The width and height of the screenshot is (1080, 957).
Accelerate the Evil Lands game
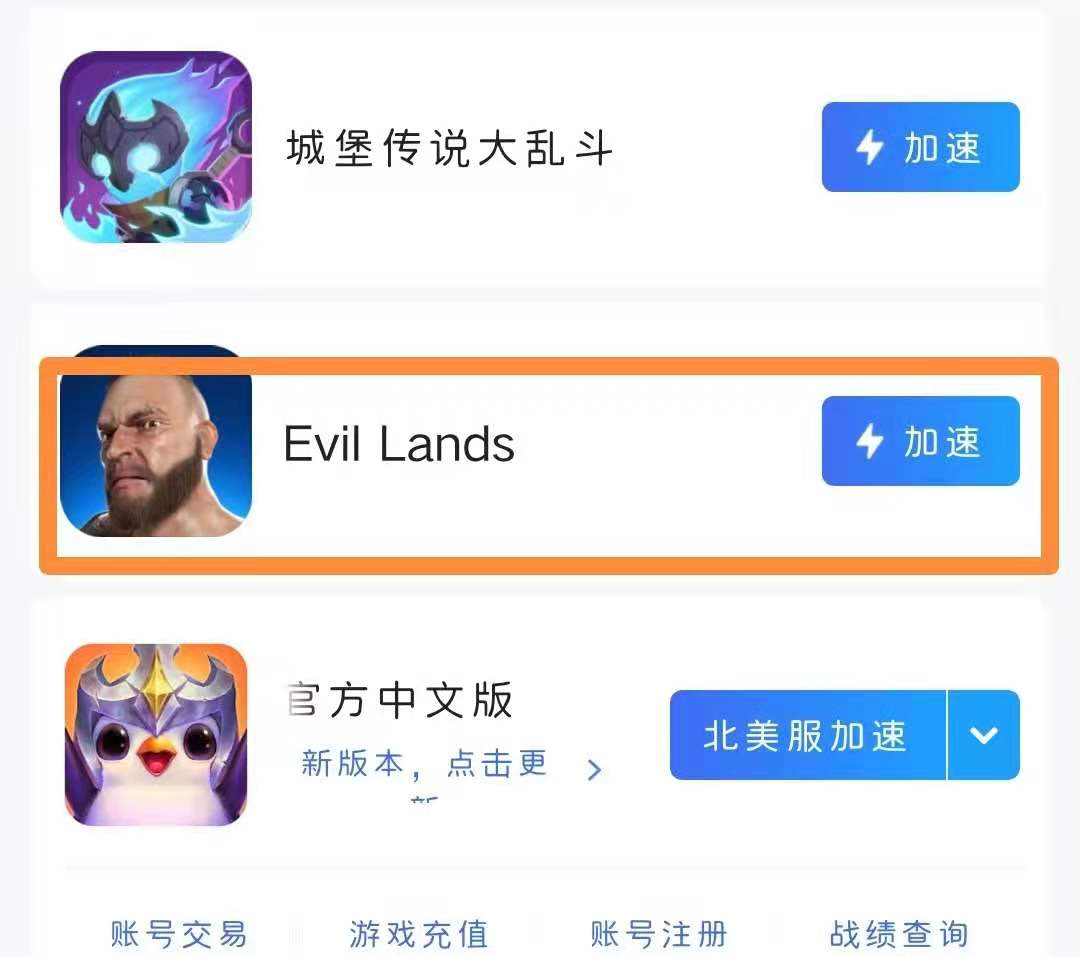tap(920, 441)
